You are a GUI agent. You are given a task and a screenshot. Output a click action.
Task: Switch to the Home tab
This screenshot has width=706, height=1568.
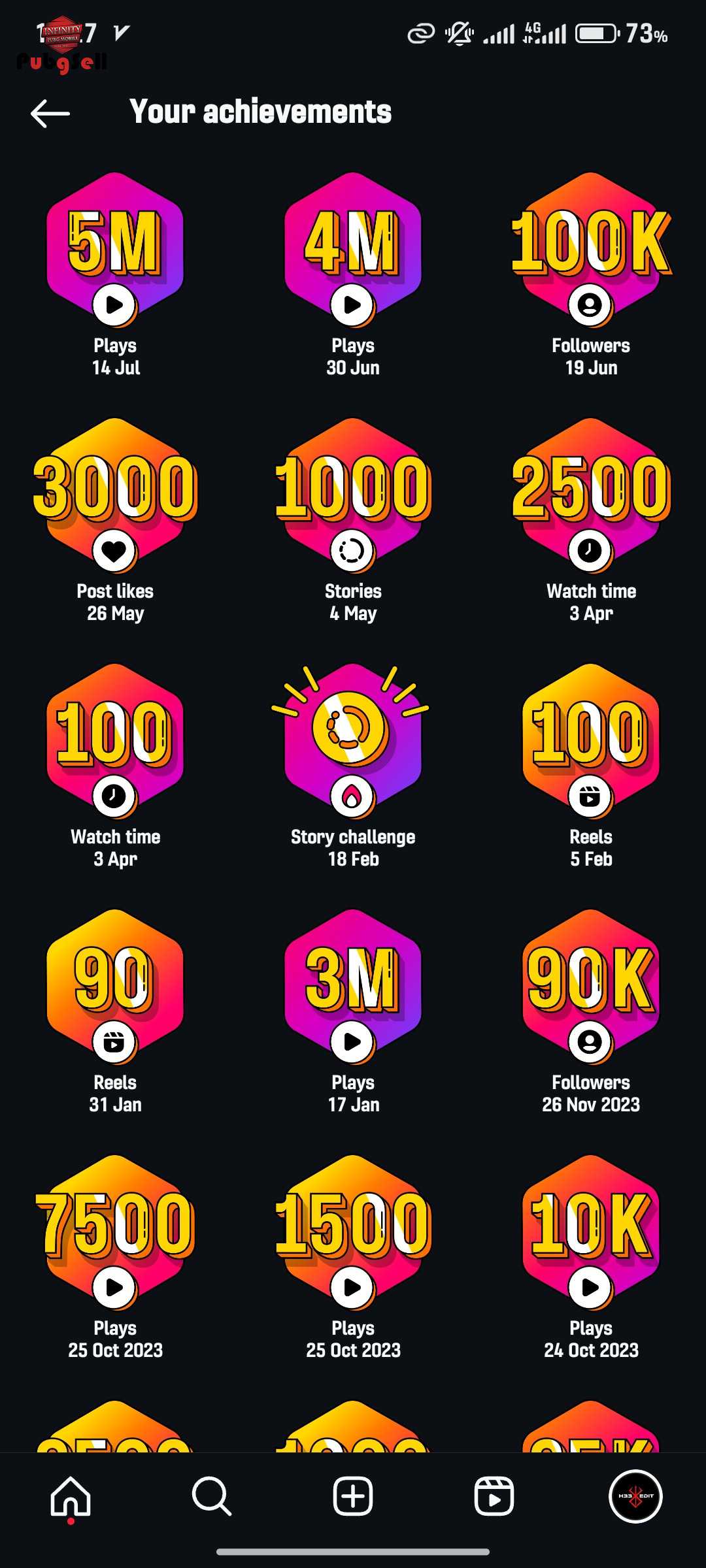click(71, 1496)
